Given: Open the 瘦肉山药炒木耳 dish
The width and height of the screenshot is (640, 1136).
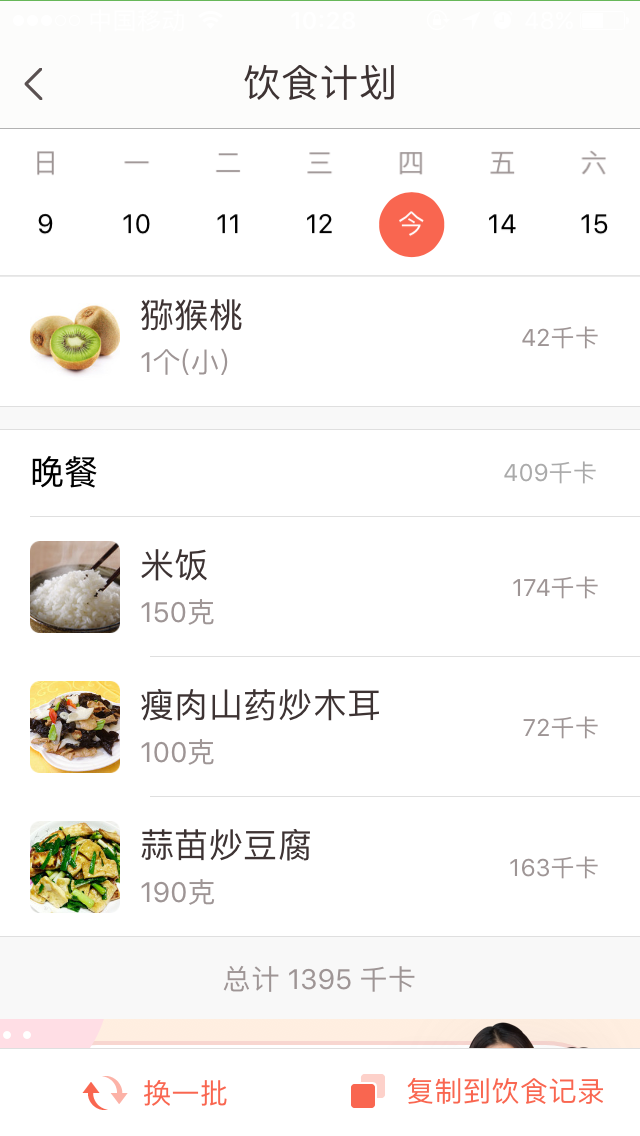Looking at the screenshot, I should 320,726.
